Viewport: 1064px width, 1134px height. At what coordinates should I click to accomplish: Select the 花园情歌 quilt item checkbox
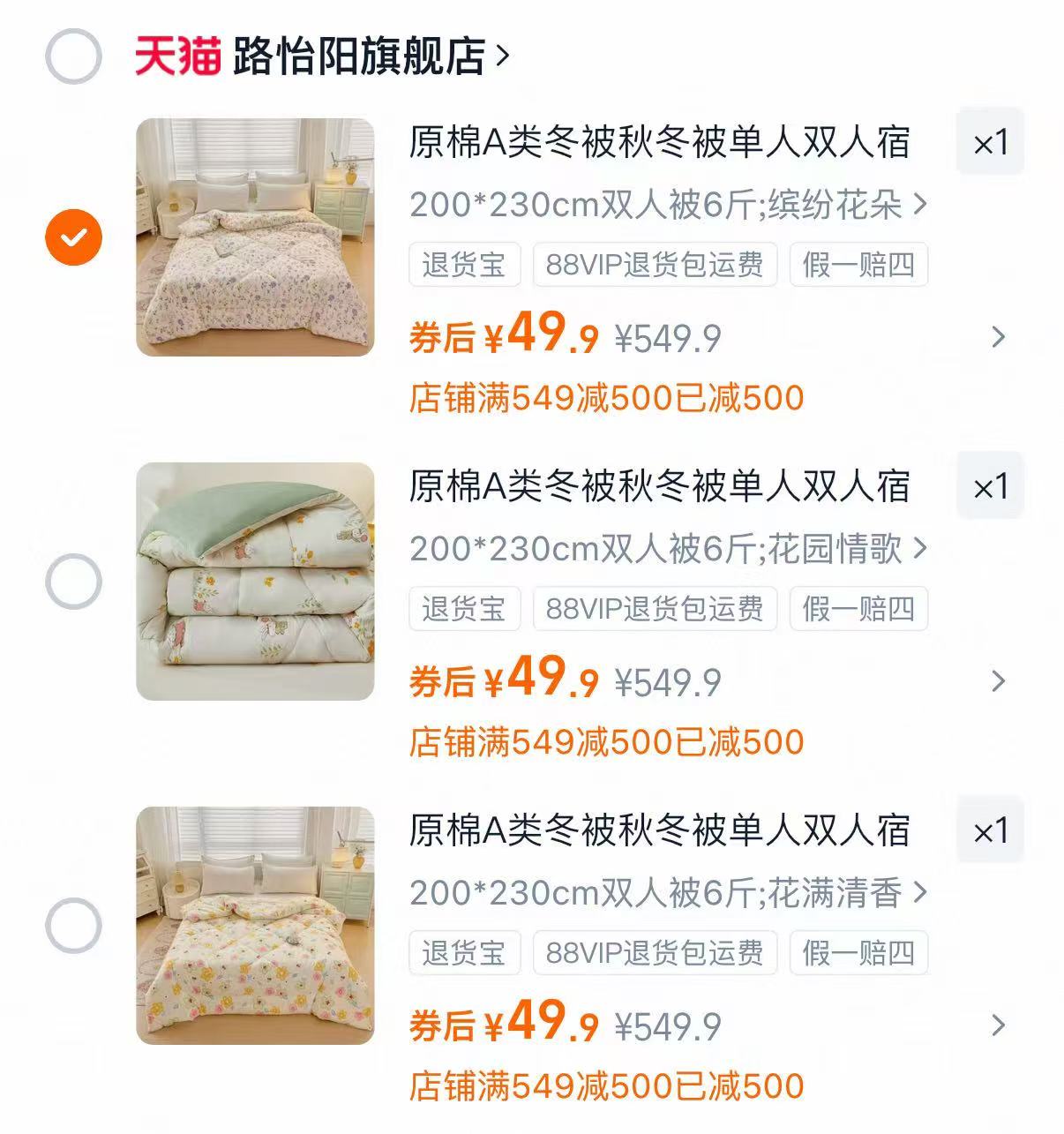coord(75,580)
